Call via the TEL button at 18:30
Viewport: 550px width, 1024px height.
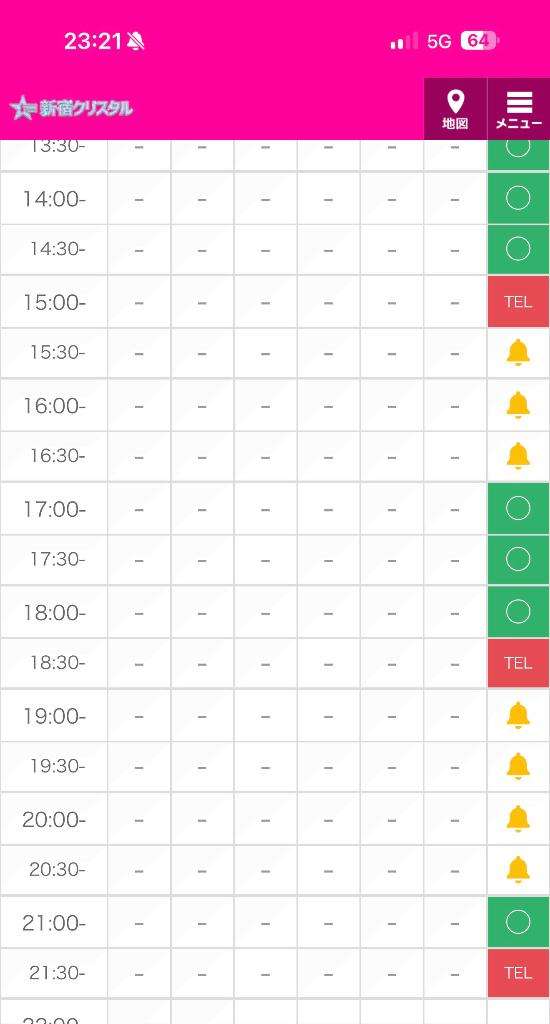click(518, 663)
